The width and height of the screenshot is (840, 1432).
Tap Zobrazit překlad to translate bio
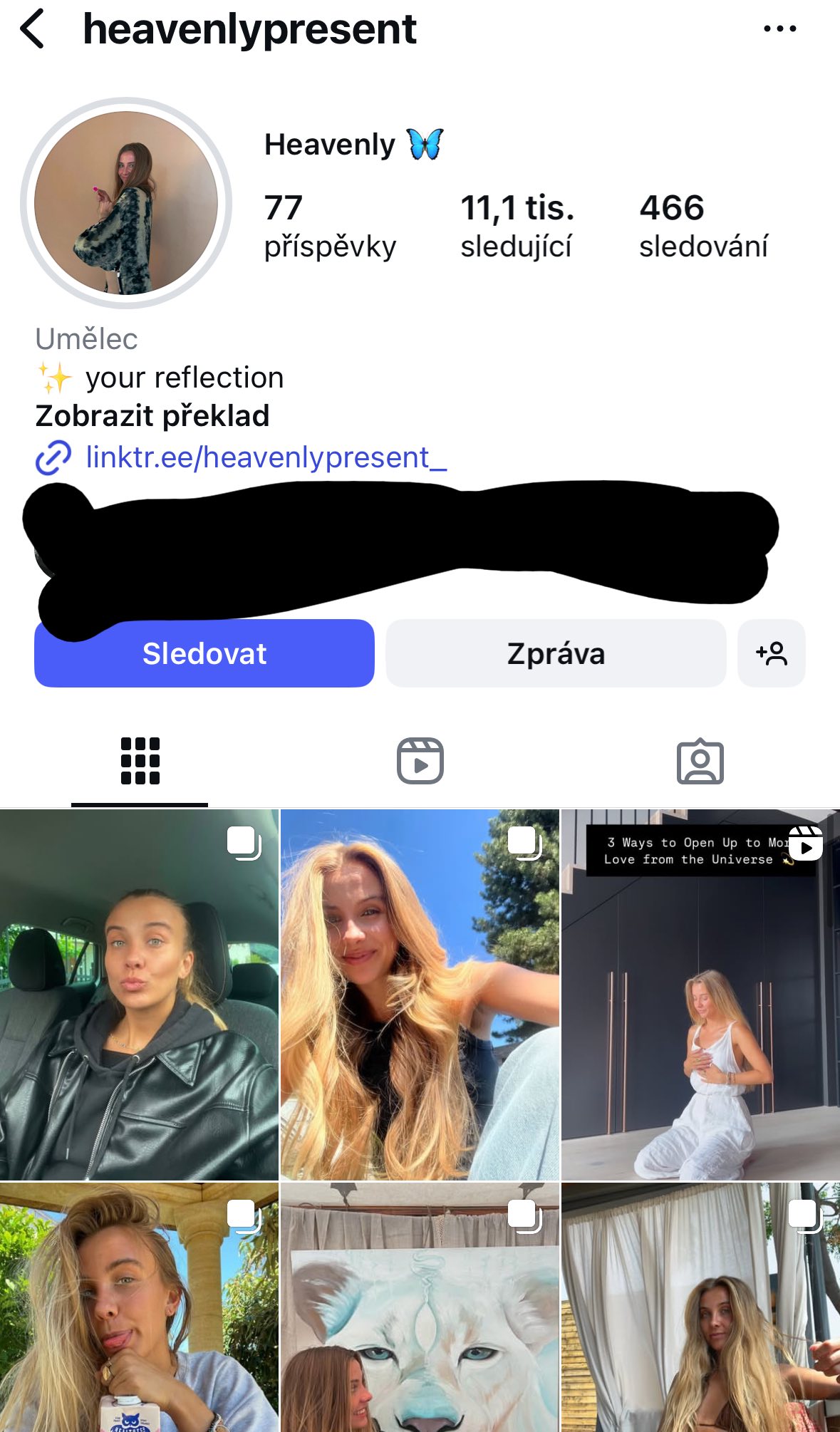(x=152, y=416)
